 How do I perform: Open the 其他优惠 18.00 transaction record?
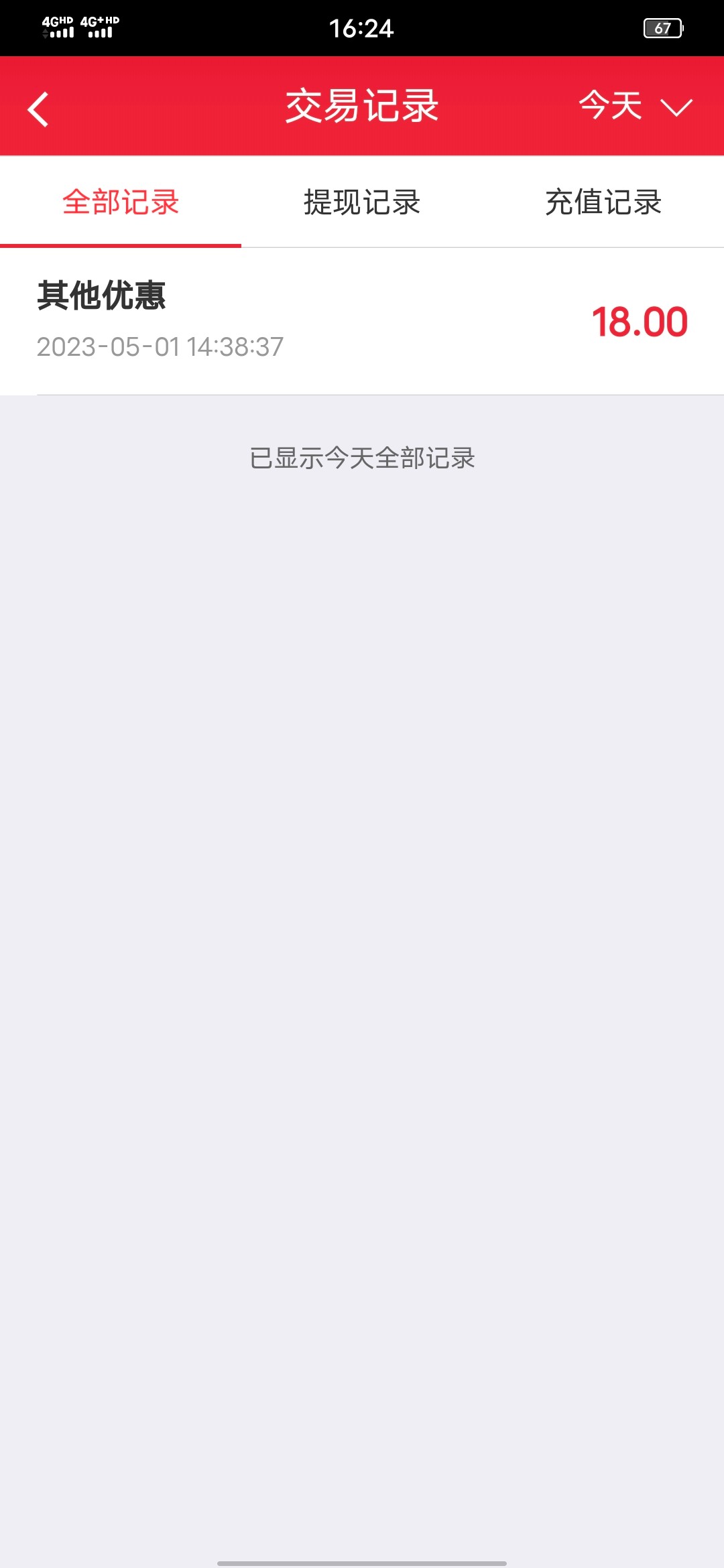362,321
